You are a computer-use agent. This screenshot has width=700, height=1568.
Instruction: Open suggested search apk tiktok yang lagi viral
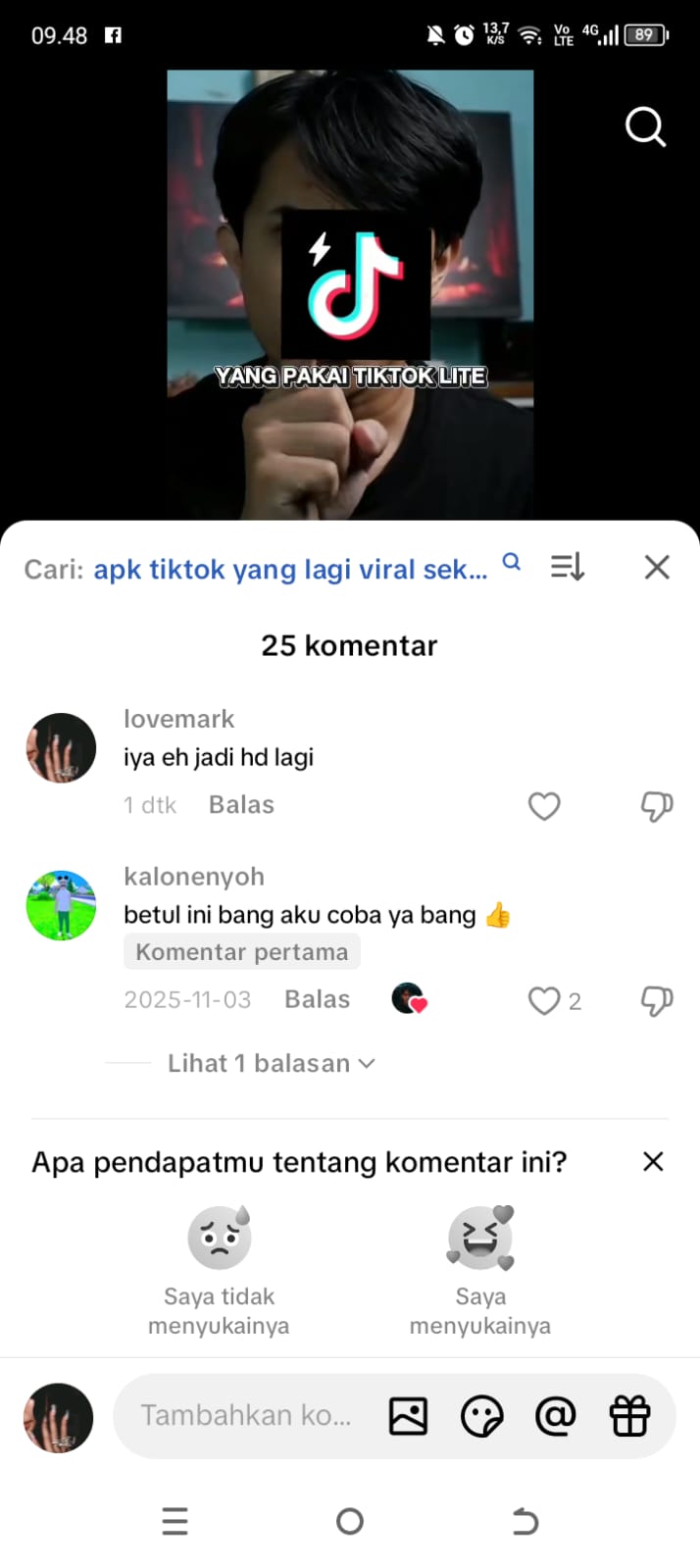click(290, 569)
